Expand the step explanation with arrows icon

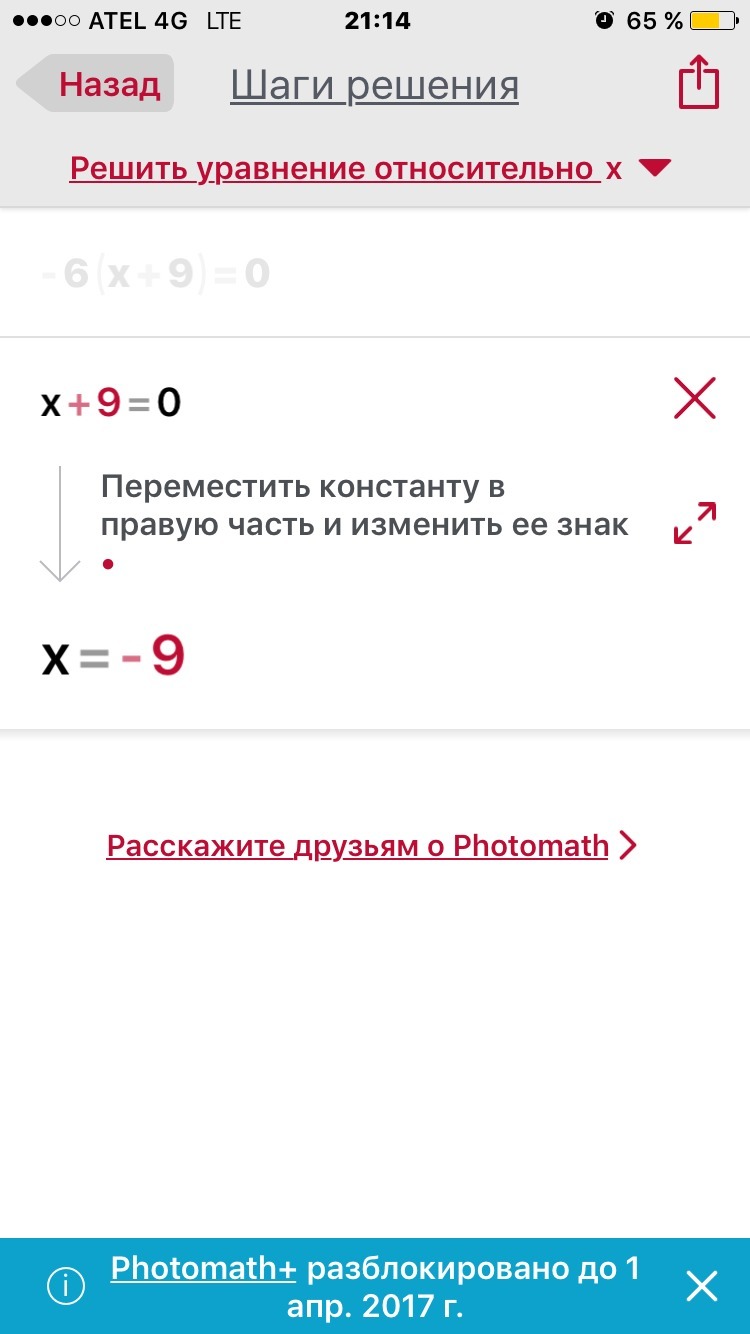[695, 523]
